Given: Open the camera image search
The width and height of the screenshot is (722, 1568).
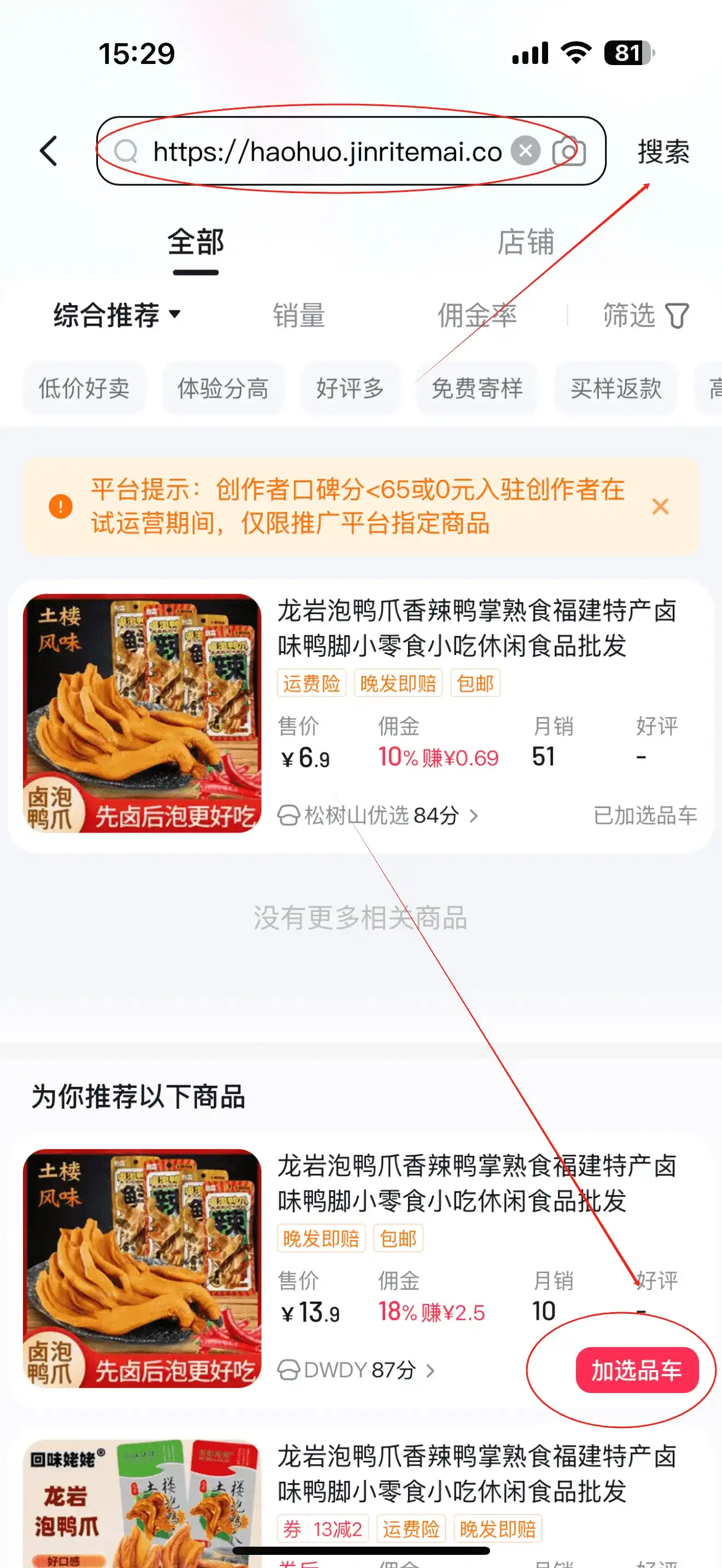Looking at the screenshot, I should [569, 151].
